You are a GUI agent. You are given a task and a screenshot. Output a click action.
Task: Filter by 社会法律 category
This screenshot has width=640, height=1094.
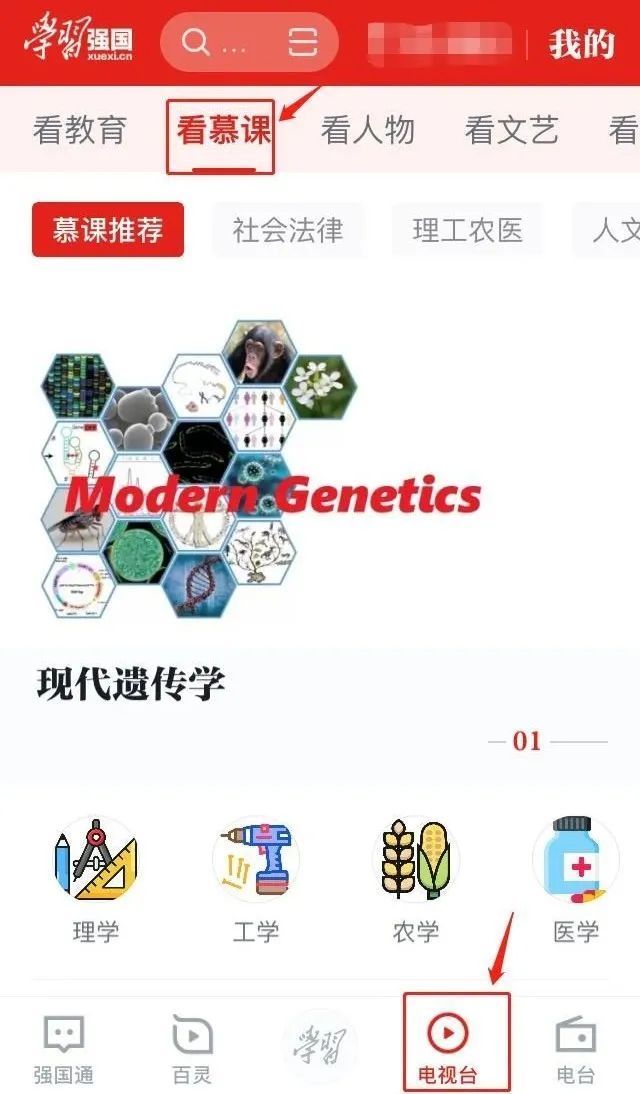click(288, 230)
